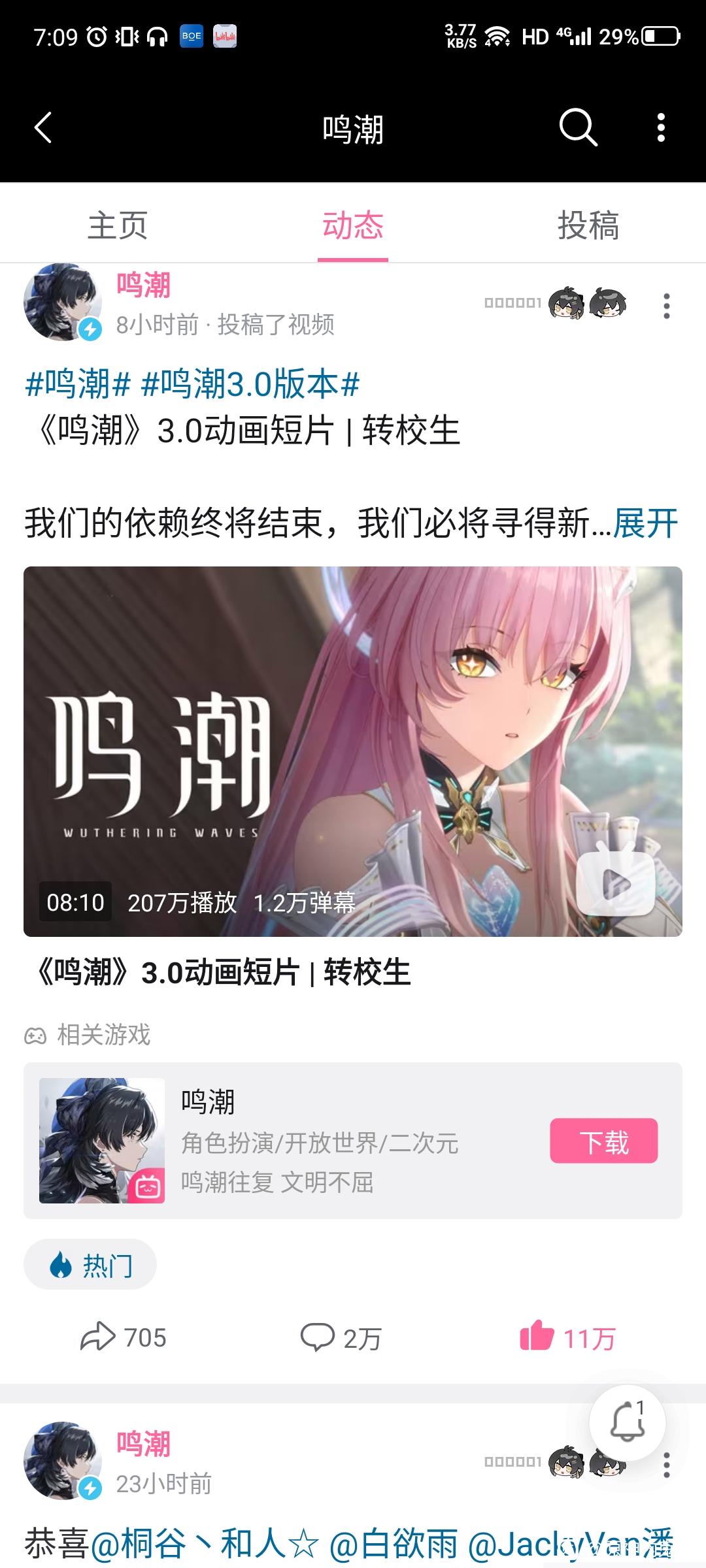Expand the post text with 展开
This screenshot has height=1568, width=706.
pyautogui.click(x=645, y=523)
